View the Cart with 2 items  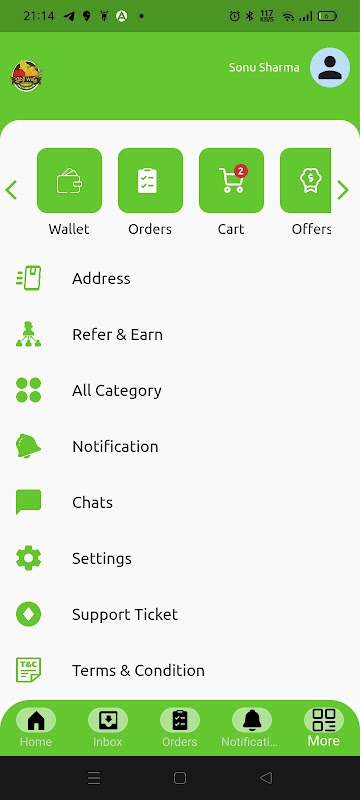(x=232, y=181)
